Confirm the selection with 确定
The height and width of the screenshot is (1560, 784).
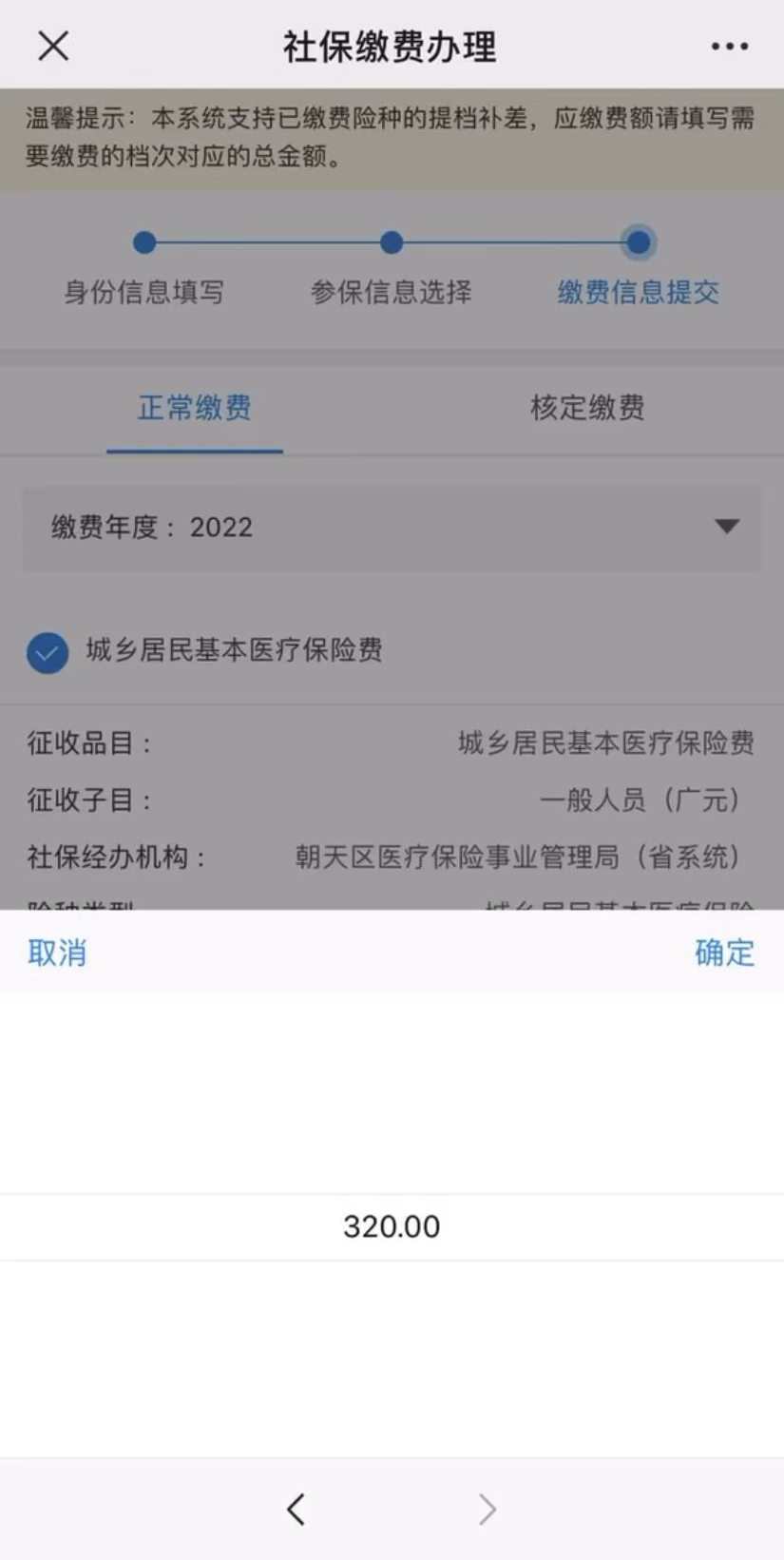tap(724, 953)
